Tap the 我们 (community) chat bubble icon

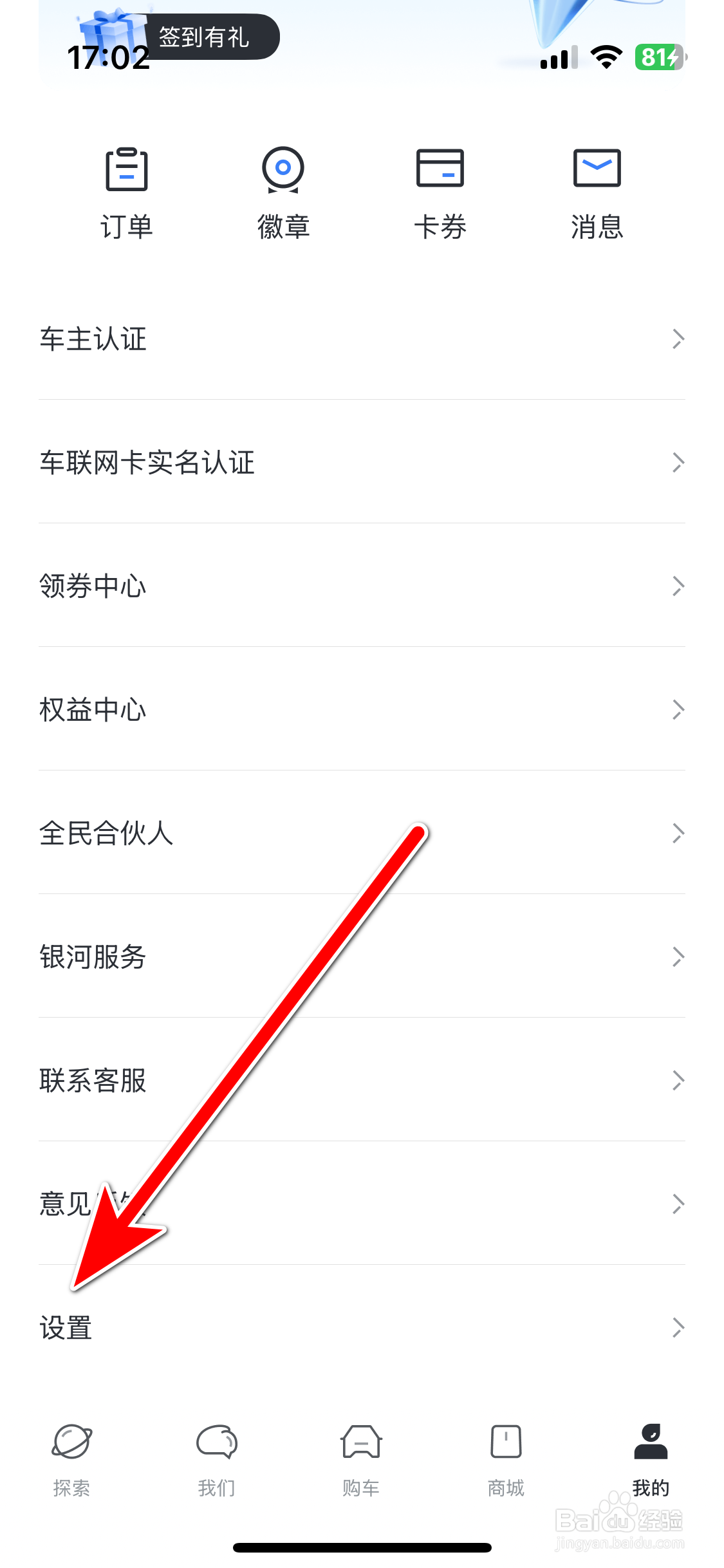pos(217,1442)
